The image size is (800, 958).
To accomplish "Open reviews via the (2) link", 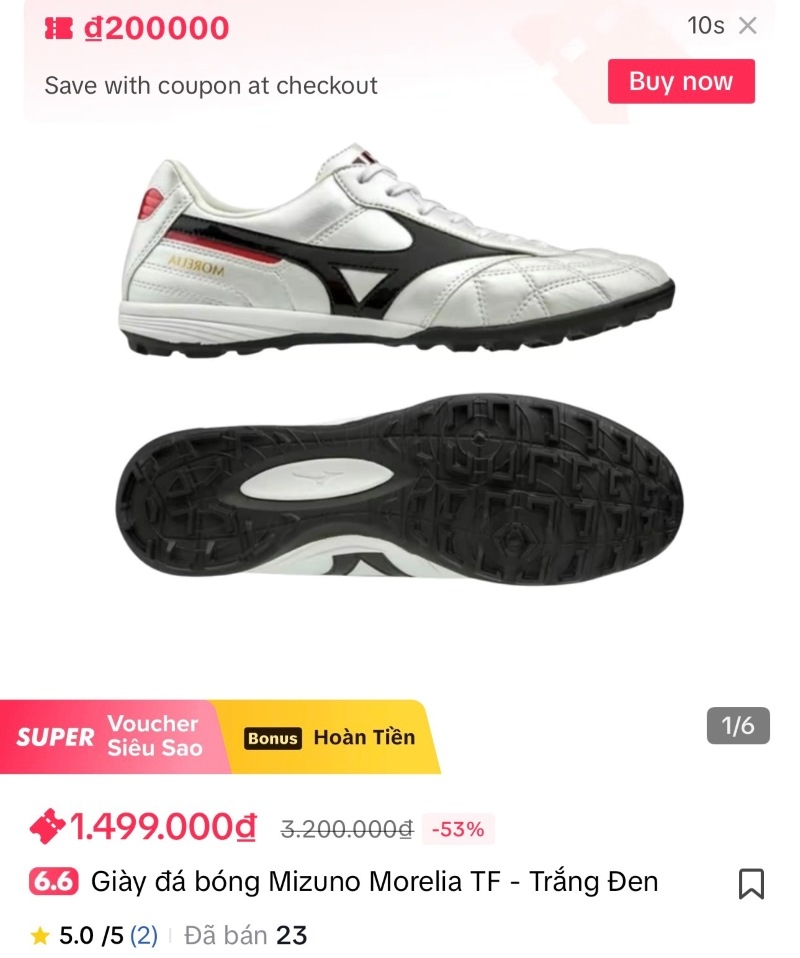I will [141, 935].
